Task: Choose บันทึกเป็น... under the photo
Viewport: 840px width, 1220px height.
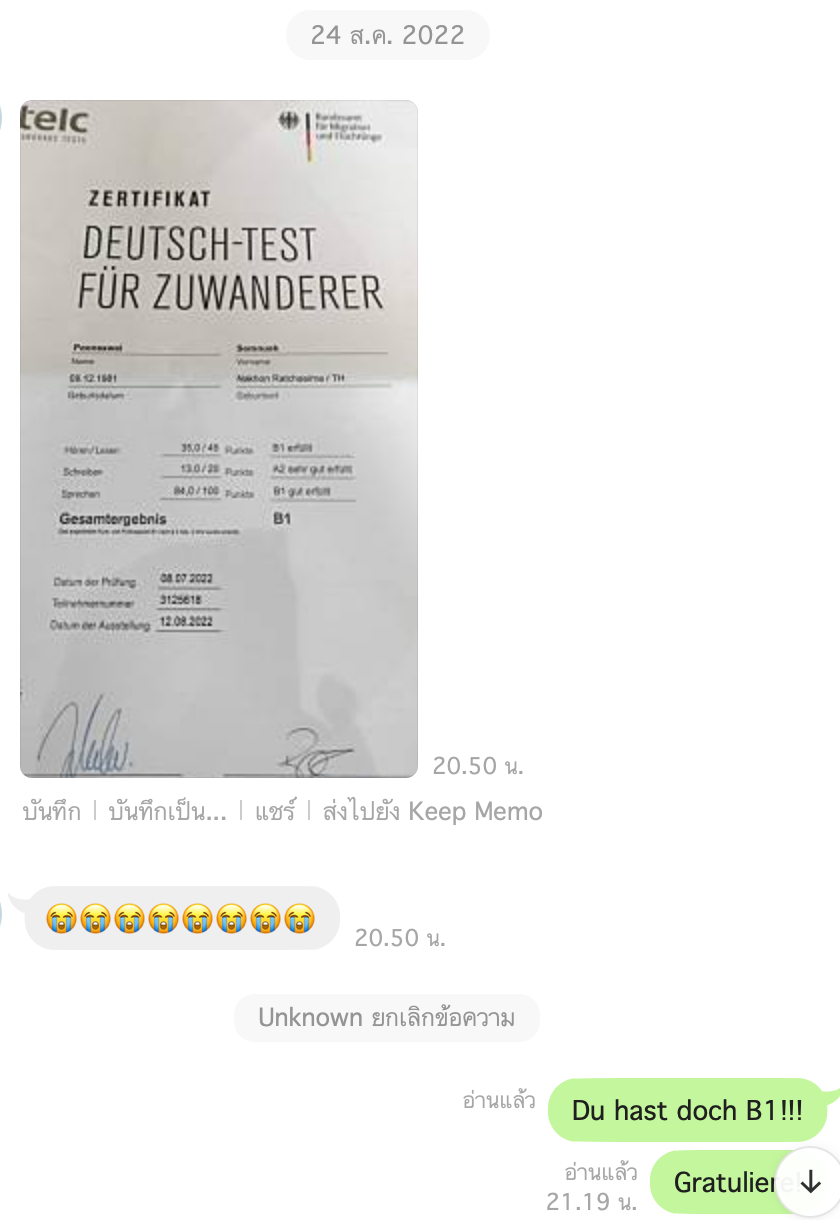Action: [167, 811]
